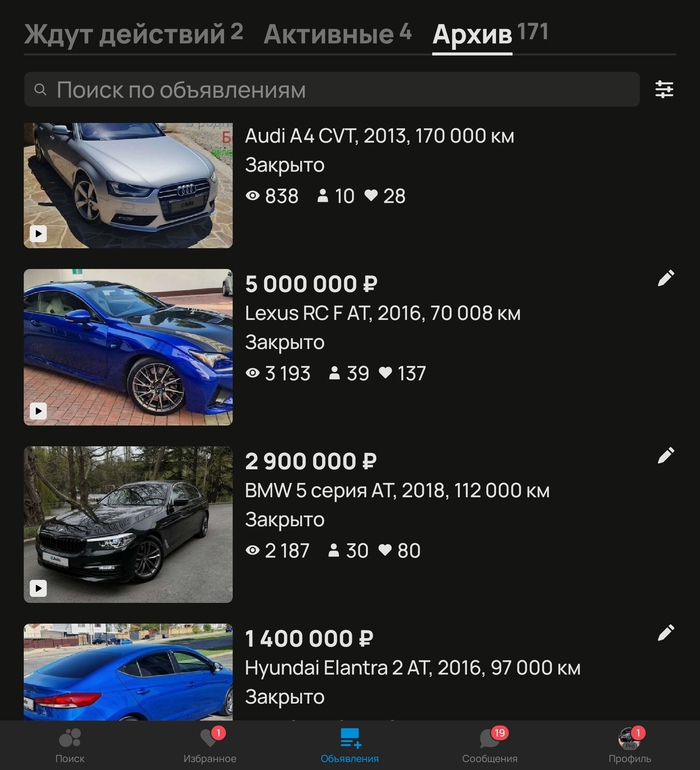The height and width of the screenshot is (770, 700).
Task: Go to the Поиск tab
Action: pyautogui.click(x=70, y=745)
